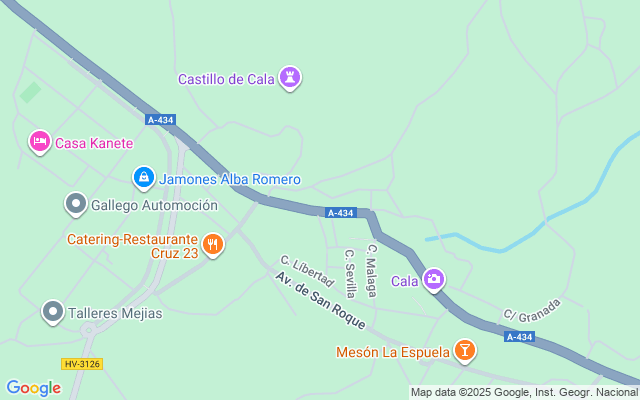Tap the Talleres Mejias map pin

click(x=53, y=313)
